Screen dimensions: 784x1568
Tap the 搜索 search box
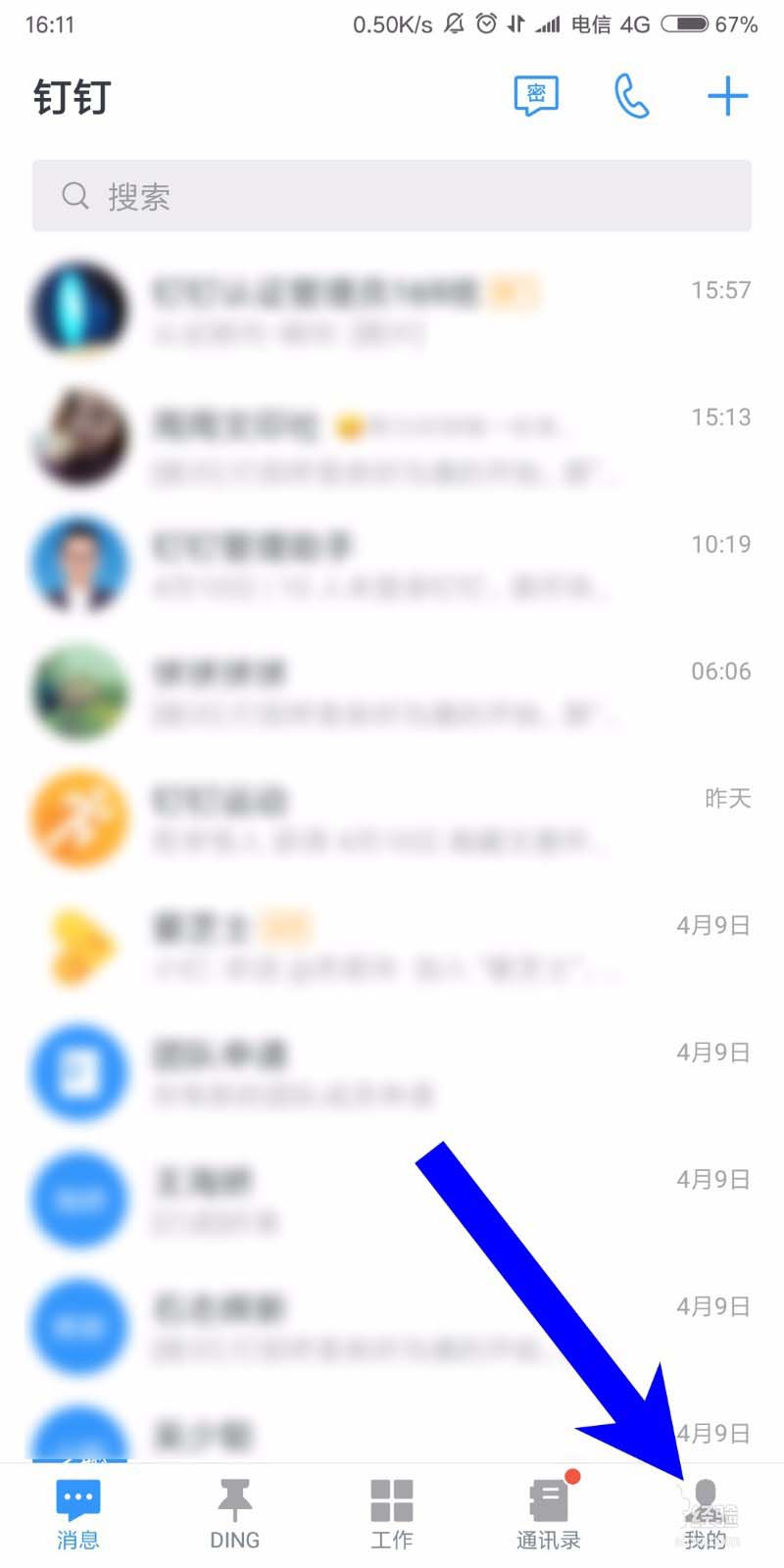[x=392, y=196]
